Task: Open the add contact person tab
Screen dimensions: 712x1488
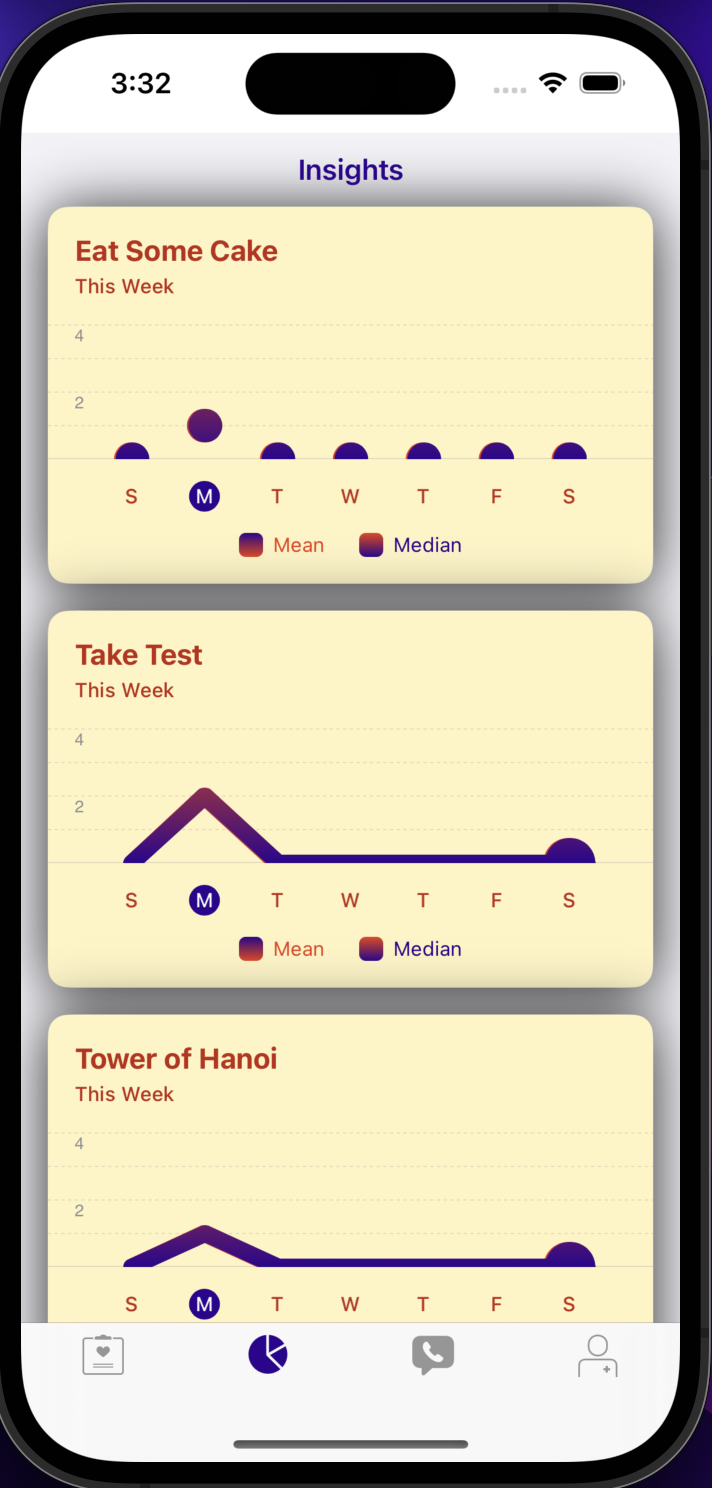Action: (x=597, y=1356)
